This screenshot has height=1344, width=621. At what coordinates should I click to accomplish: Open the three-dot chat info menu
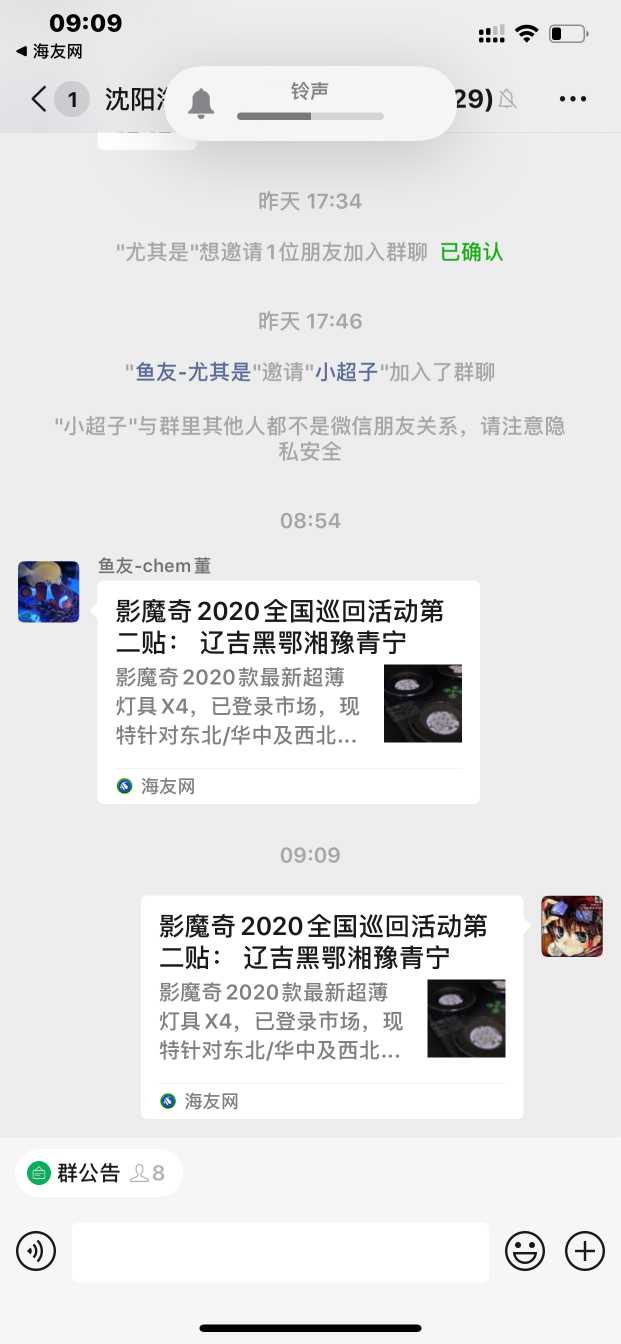point(573,99)
